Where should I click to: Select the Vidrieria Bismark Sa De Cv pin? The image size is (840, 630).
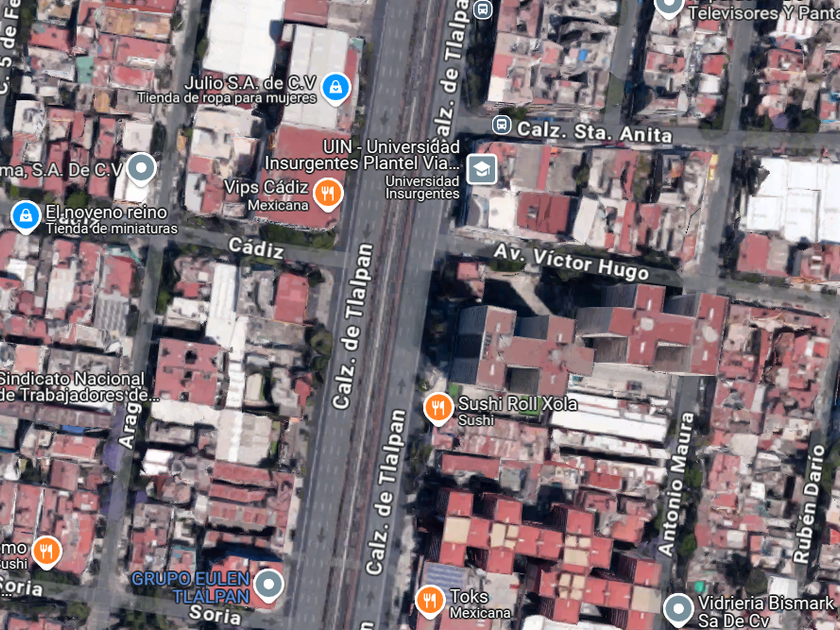point(678,610)
